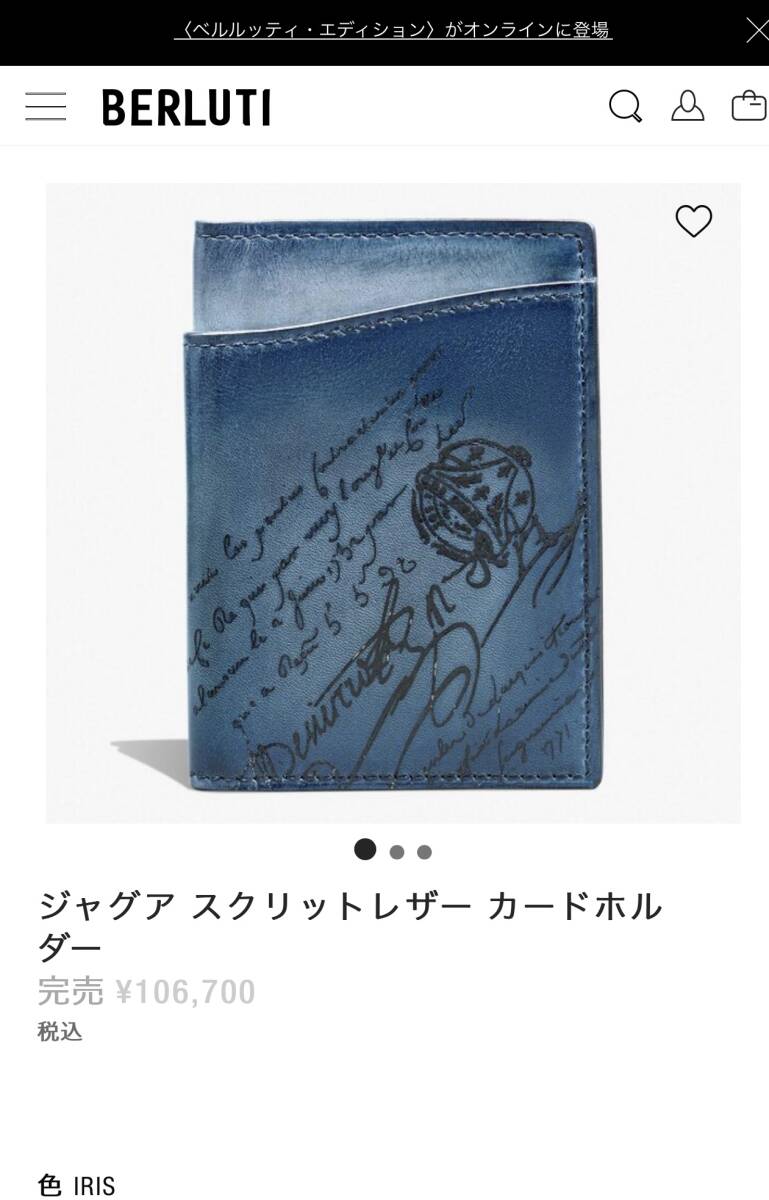The width and height of the screenshot is (769, 1200).
Task: Open the Berluti Edition announcement link
Action: [393, 31]
